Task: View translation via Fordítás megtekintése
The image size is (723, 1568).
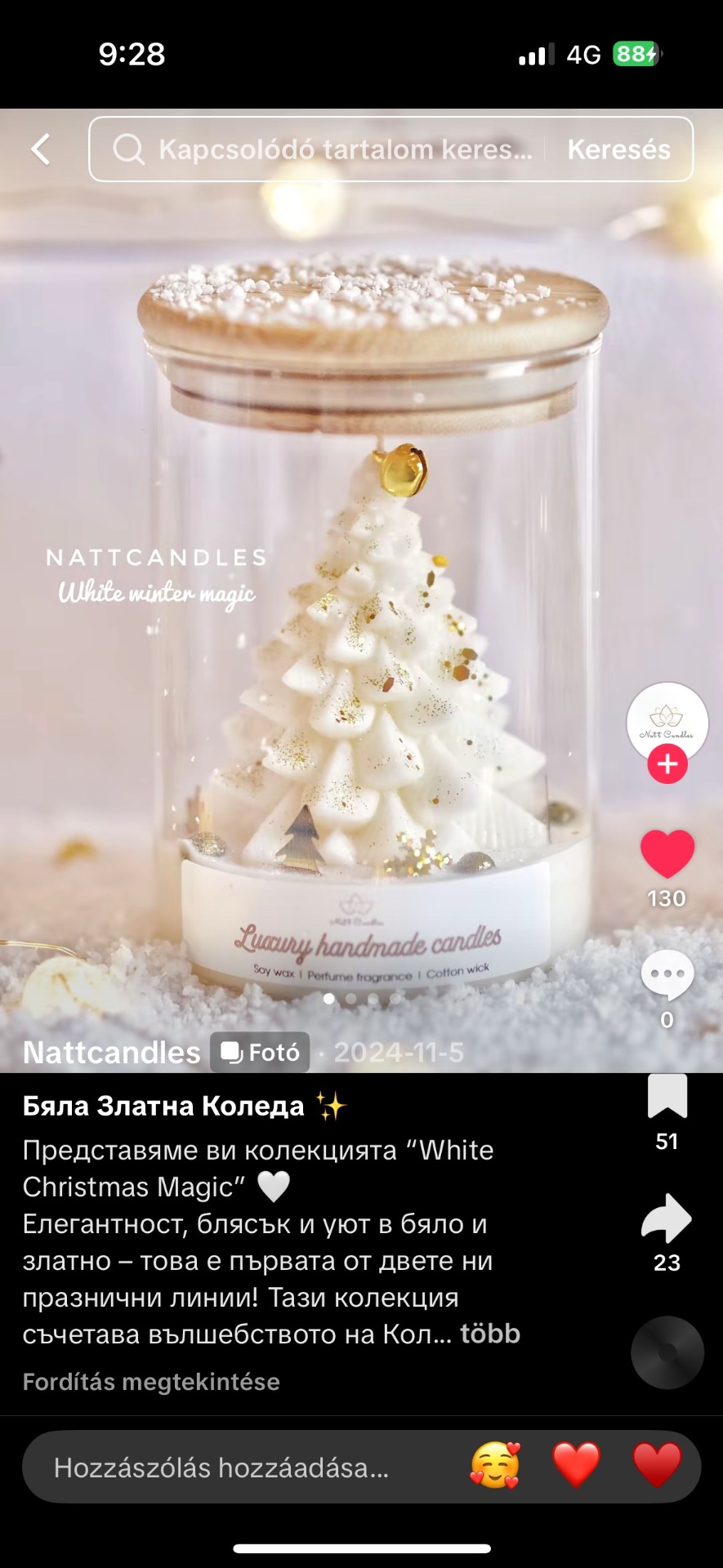Action: 151,1382
